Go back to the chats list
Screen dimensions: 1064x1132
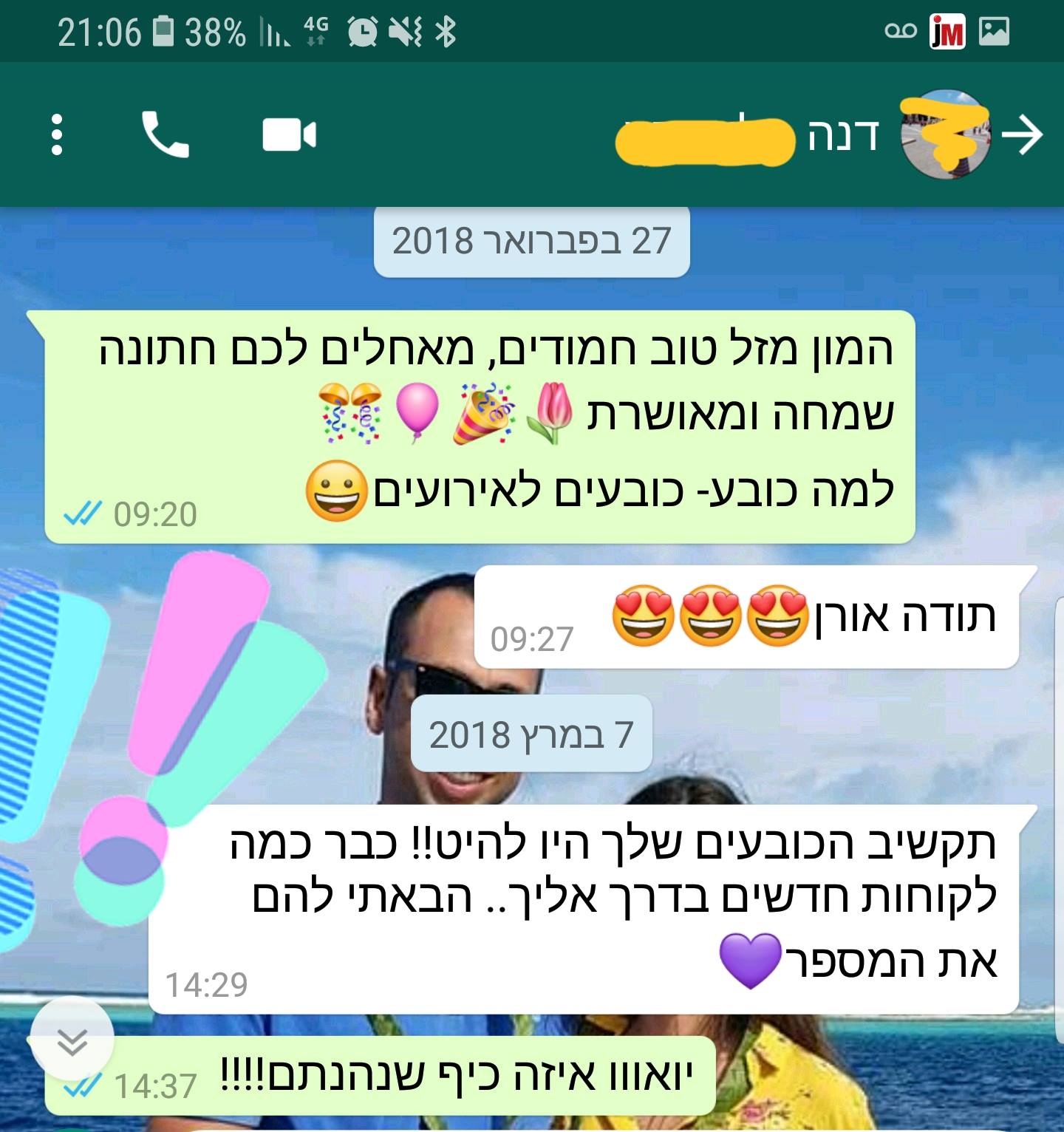1023,136
